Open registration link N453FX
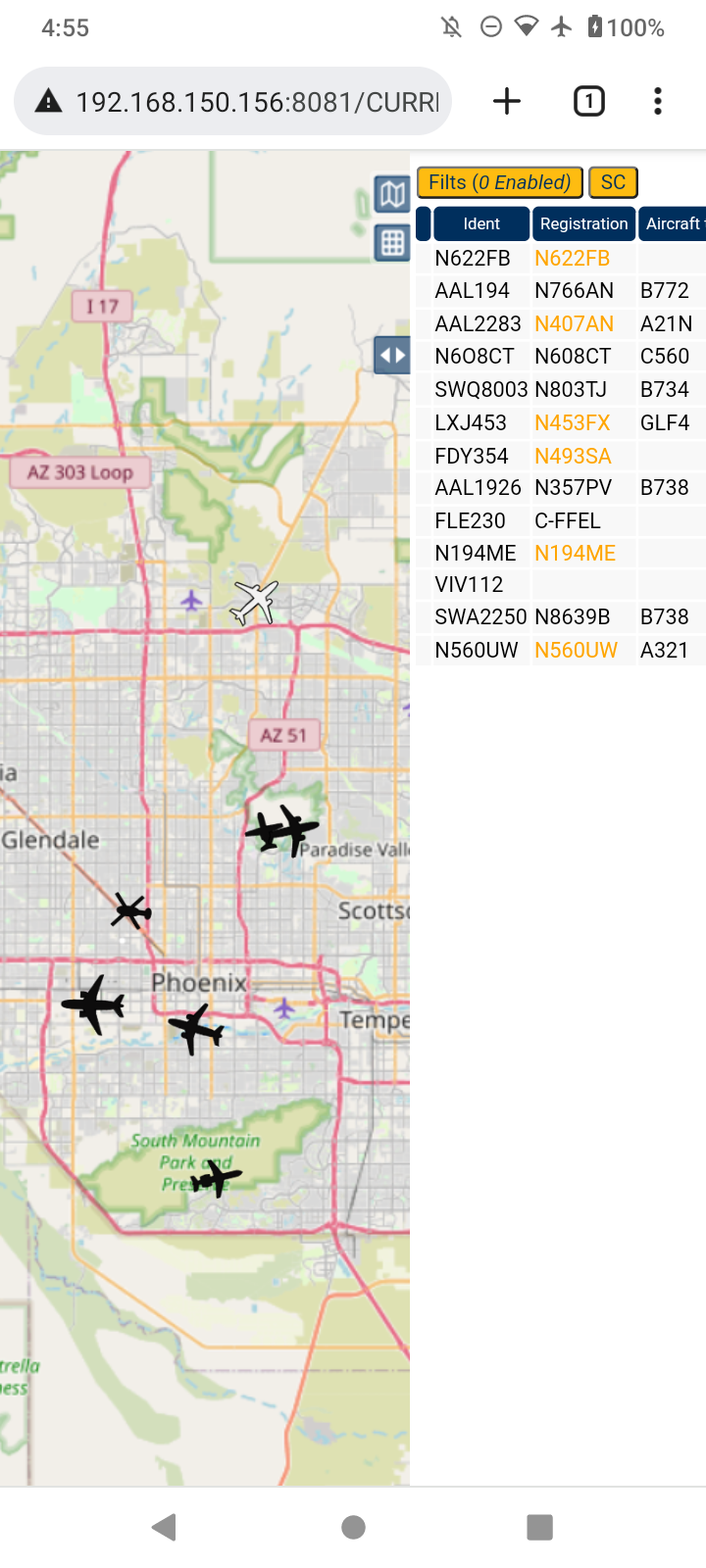The width and height of the screenshot is (706, 1568). pos(573,422)
